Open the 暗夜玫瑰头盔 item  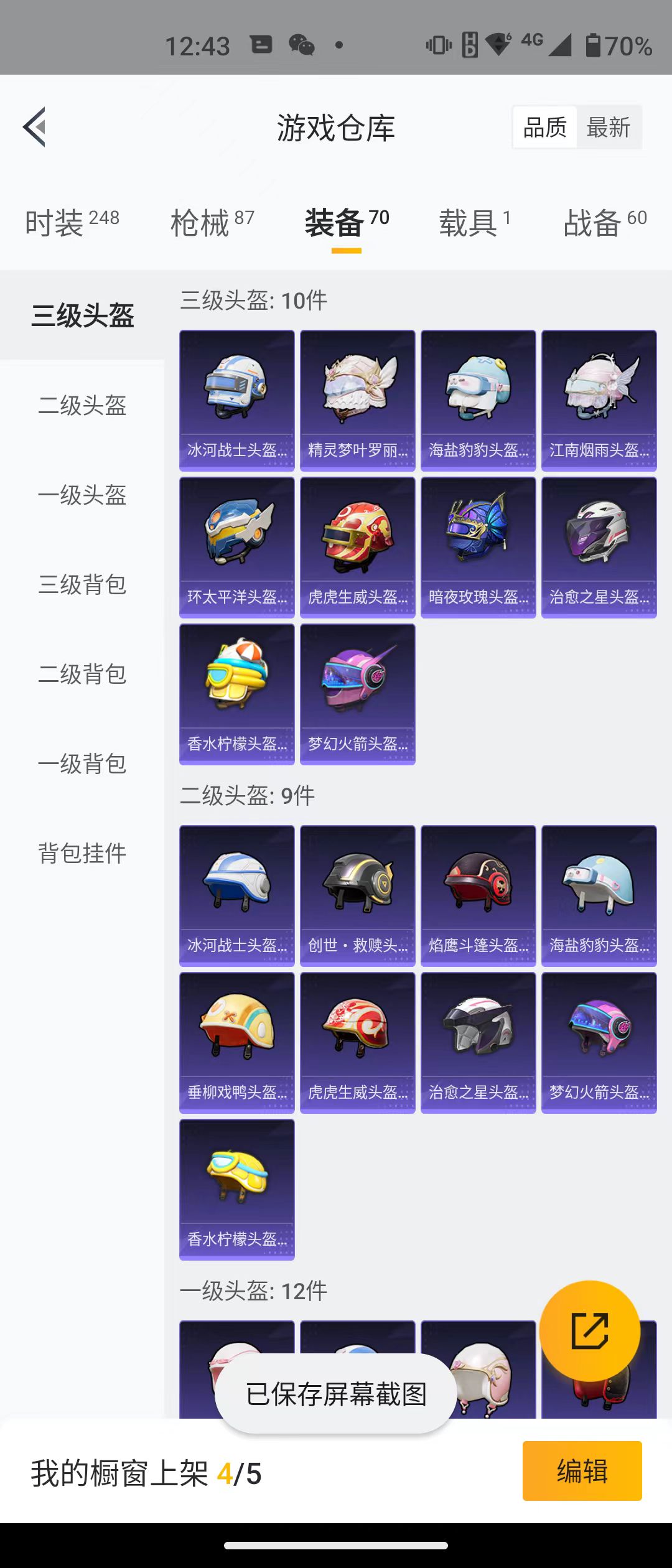(478, 547)
